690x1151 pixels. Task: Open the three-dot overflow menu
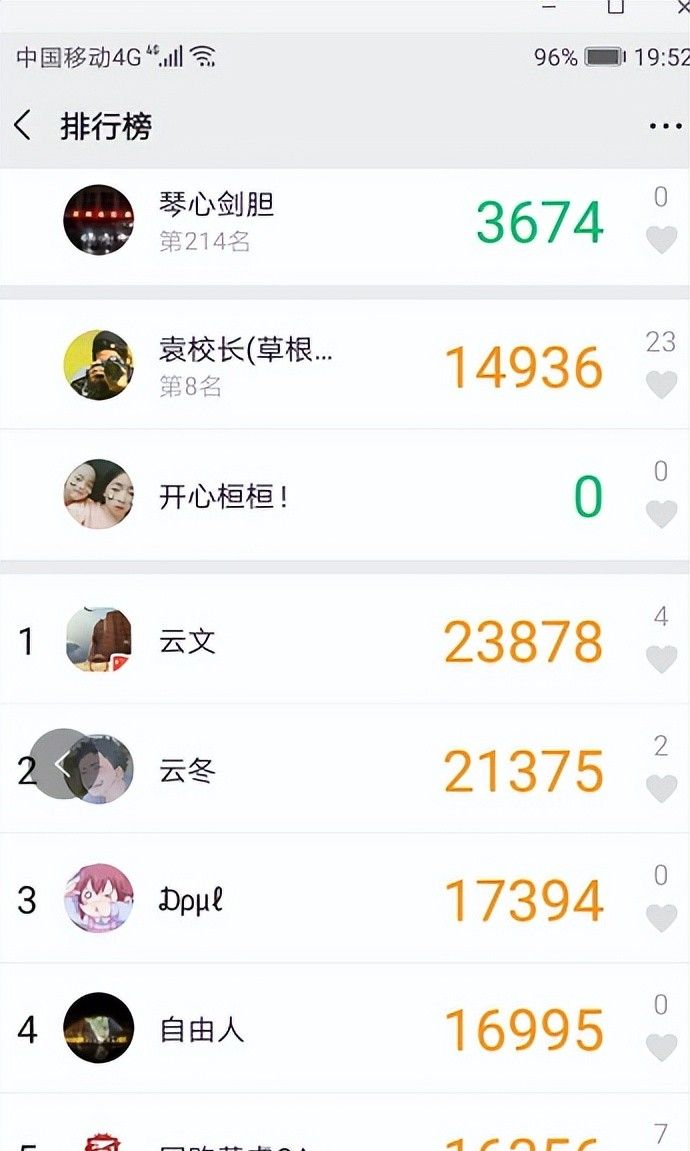(665, 127)
